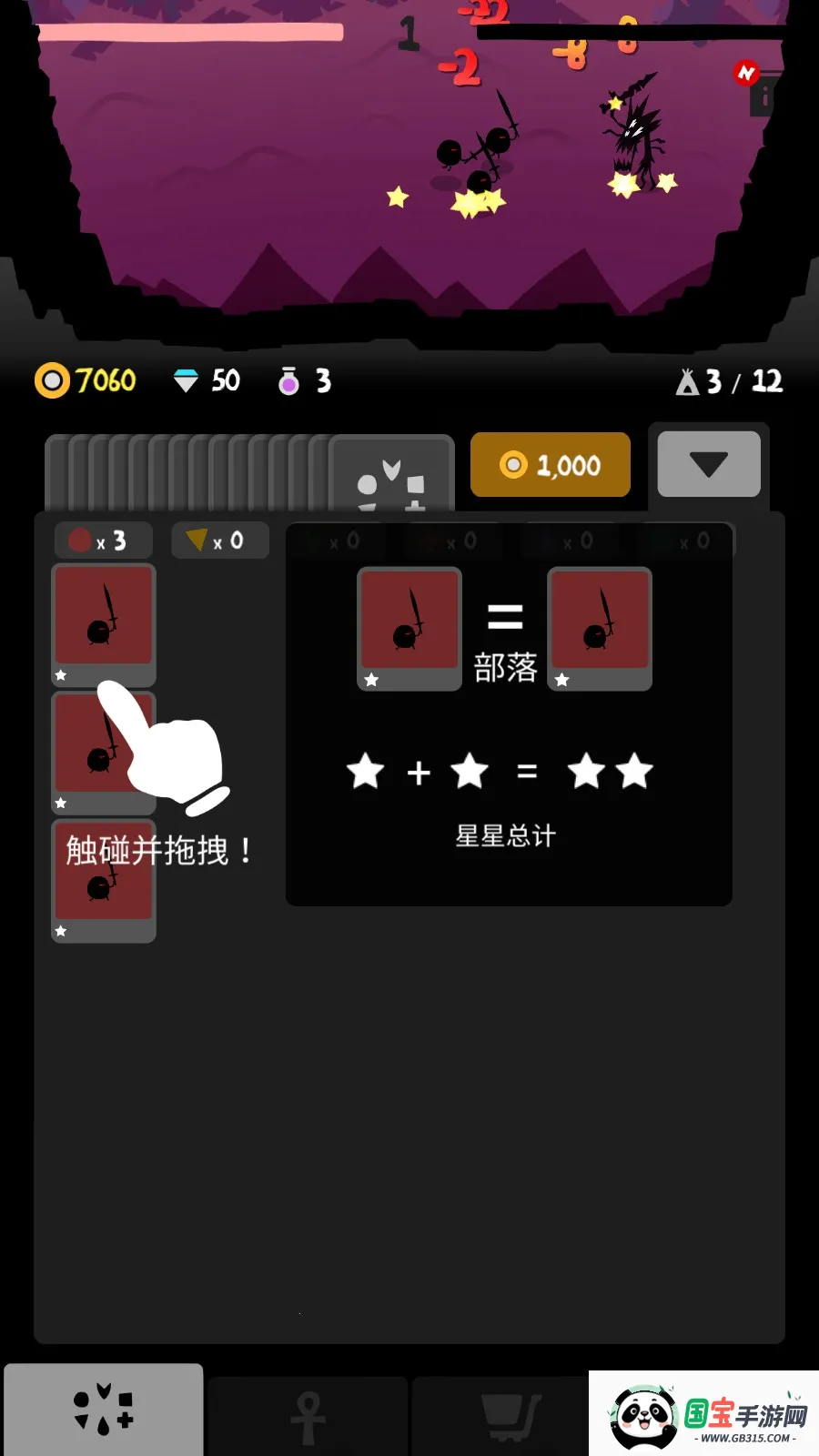819x1456 pixels.
Task: Switch to the ankh tab
Action: pyautogui.click(x=308, y=1417)
